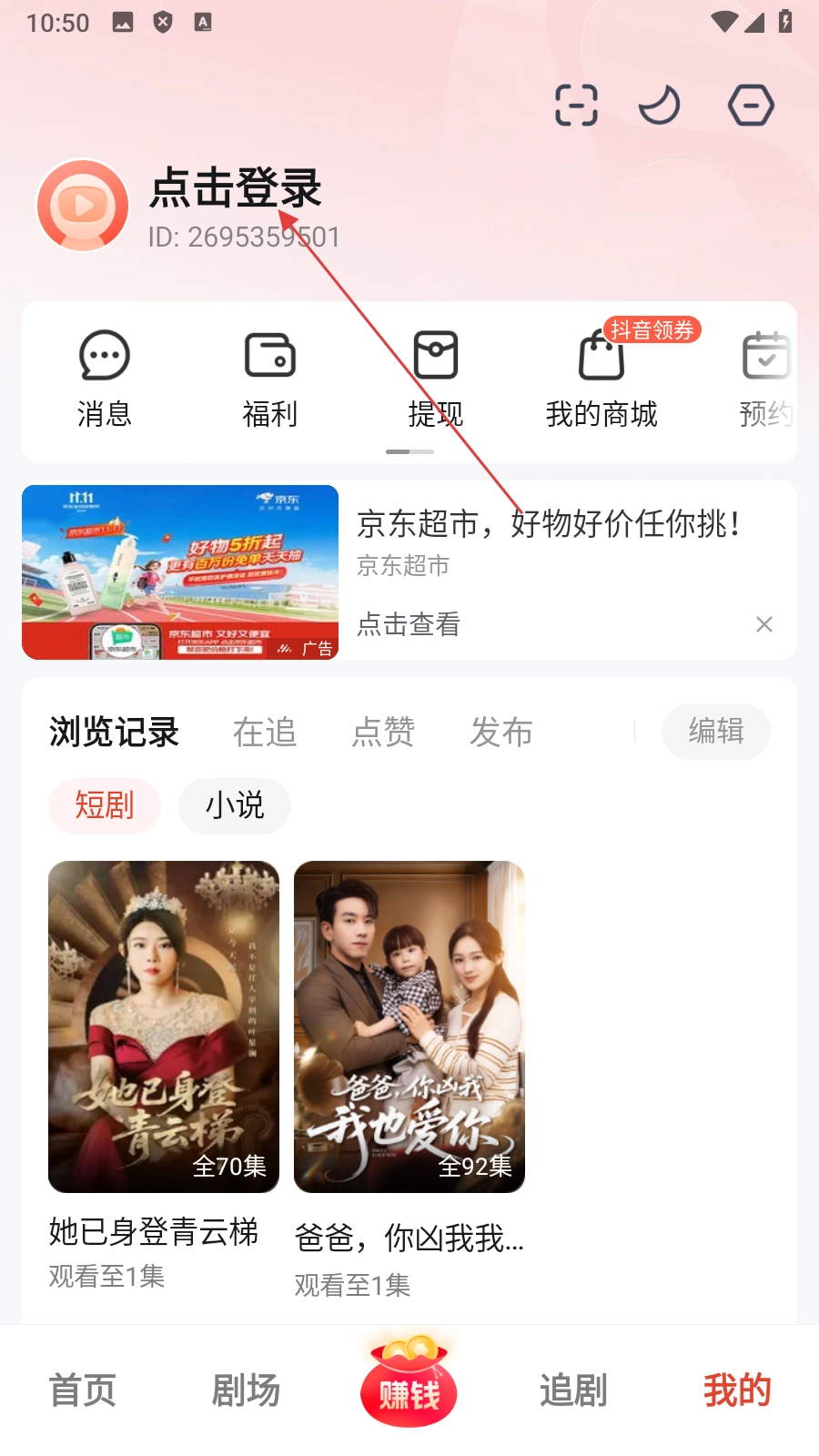
Task: Tap the 编辑 edit button
Action: (x=716, y=732)
